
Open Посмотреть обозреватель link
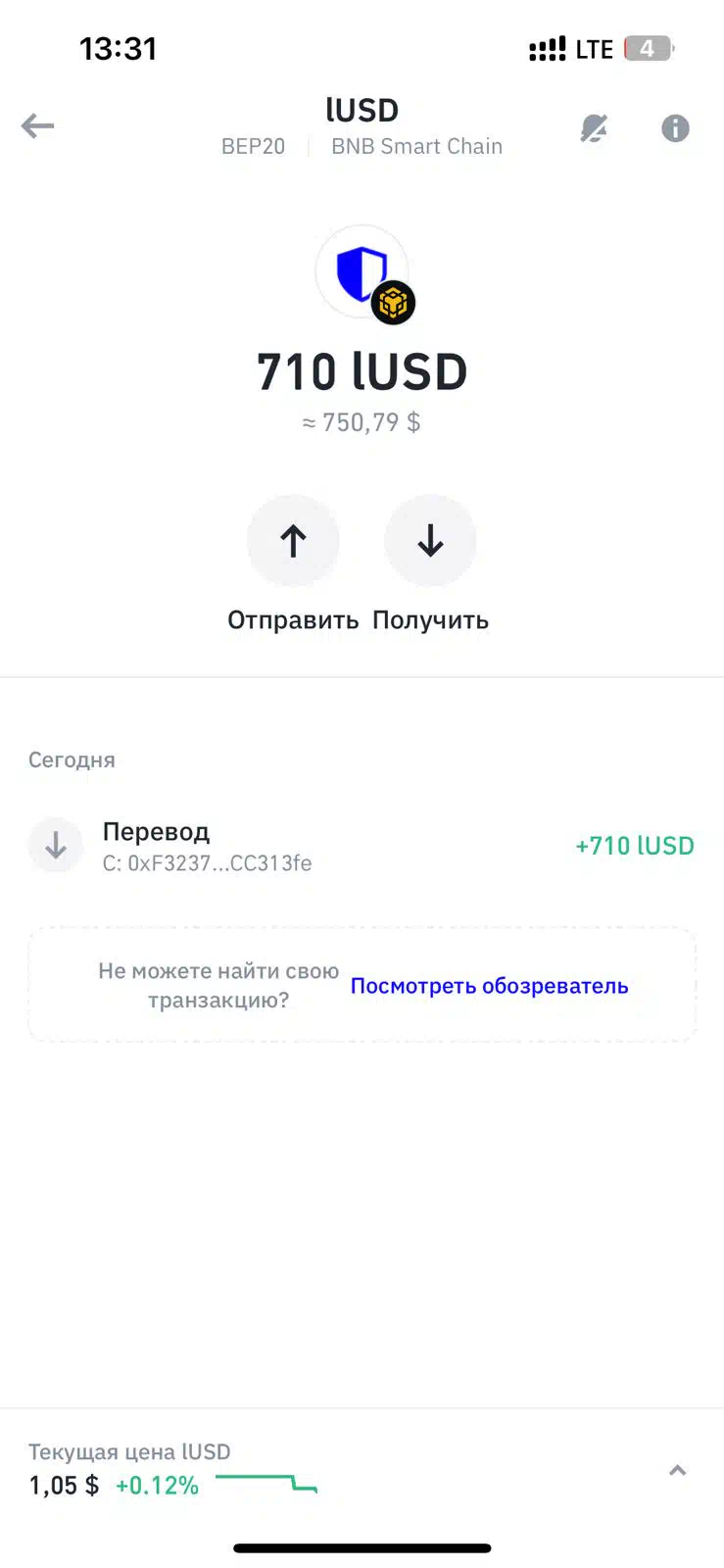[x=489, y=986]
